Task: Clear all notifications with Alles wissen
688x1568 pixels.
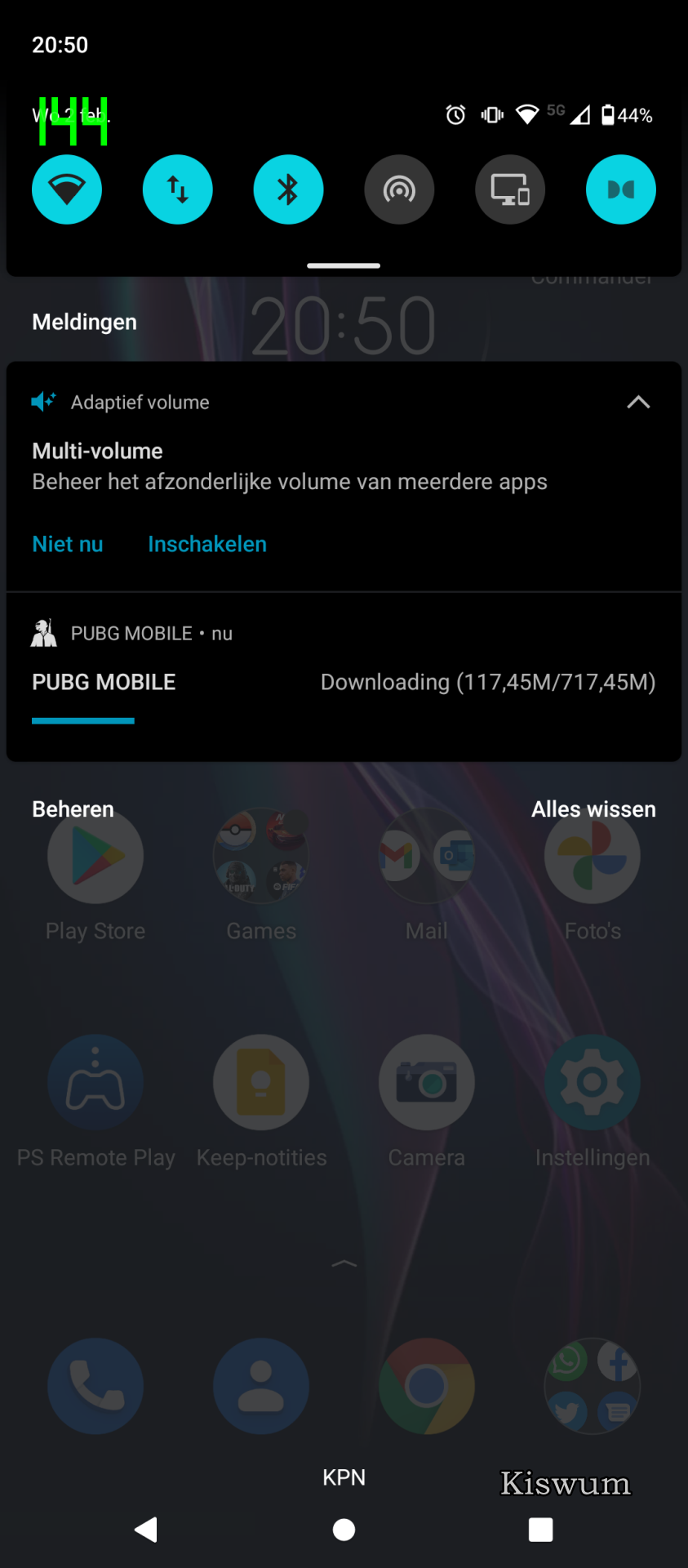Action: 593,809
